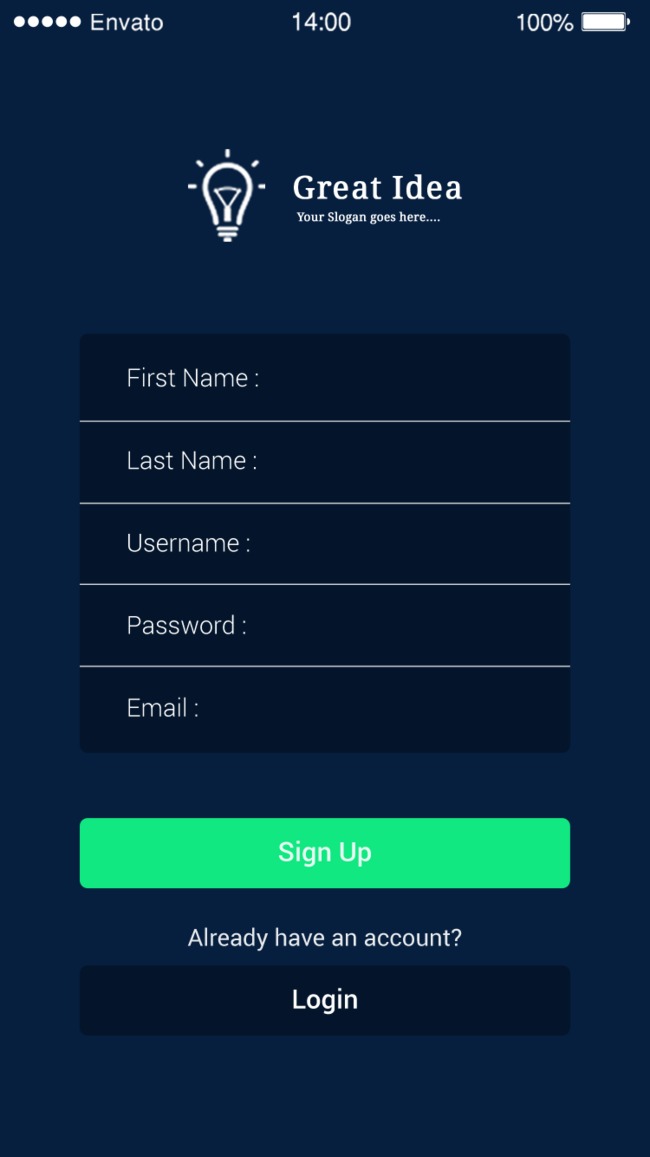Go to Login for existing accounts
The image size is (650, 1157).
click(325, 1000)
